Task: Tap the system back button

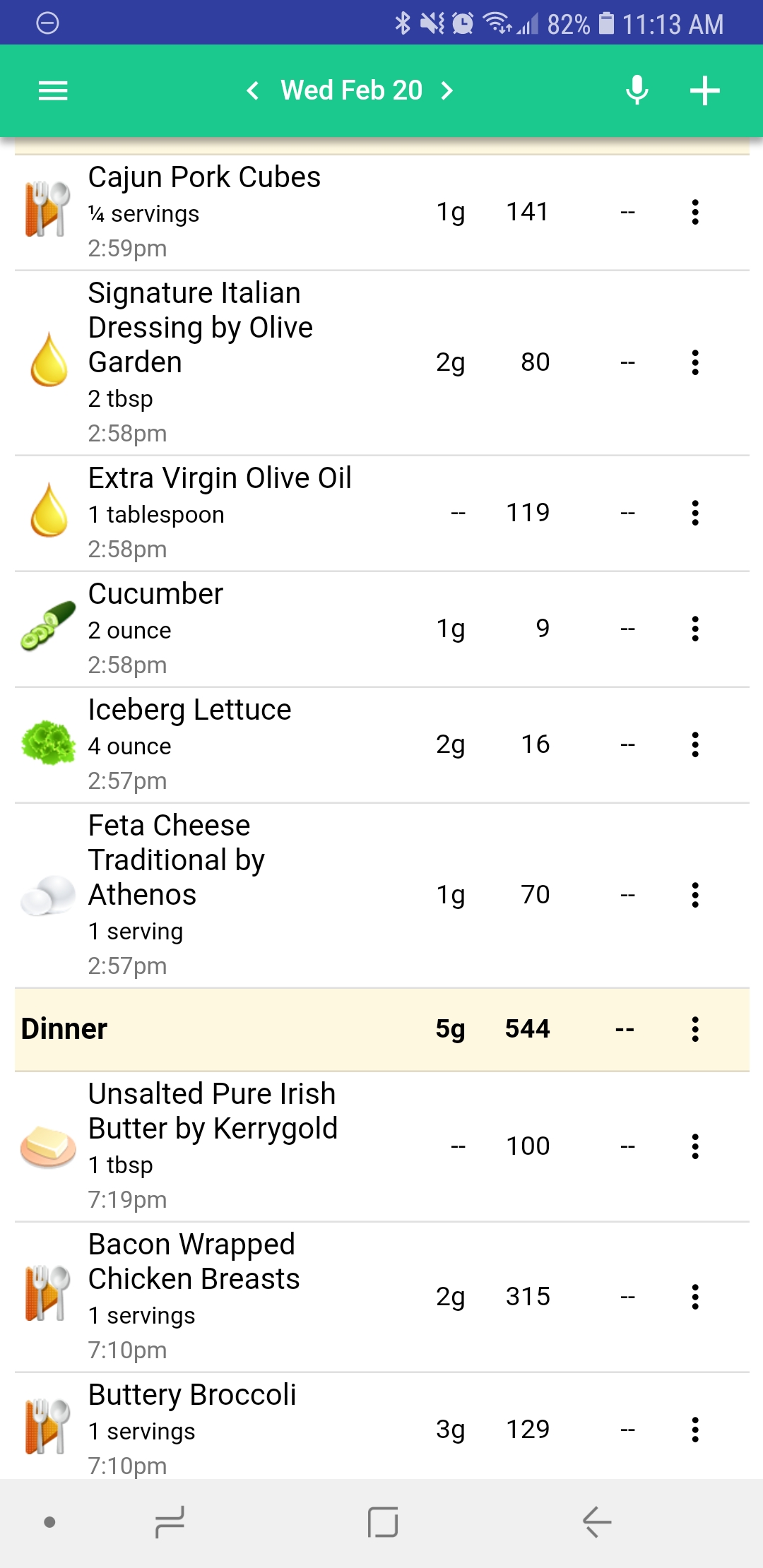Action: click(x=597, y=1522)
